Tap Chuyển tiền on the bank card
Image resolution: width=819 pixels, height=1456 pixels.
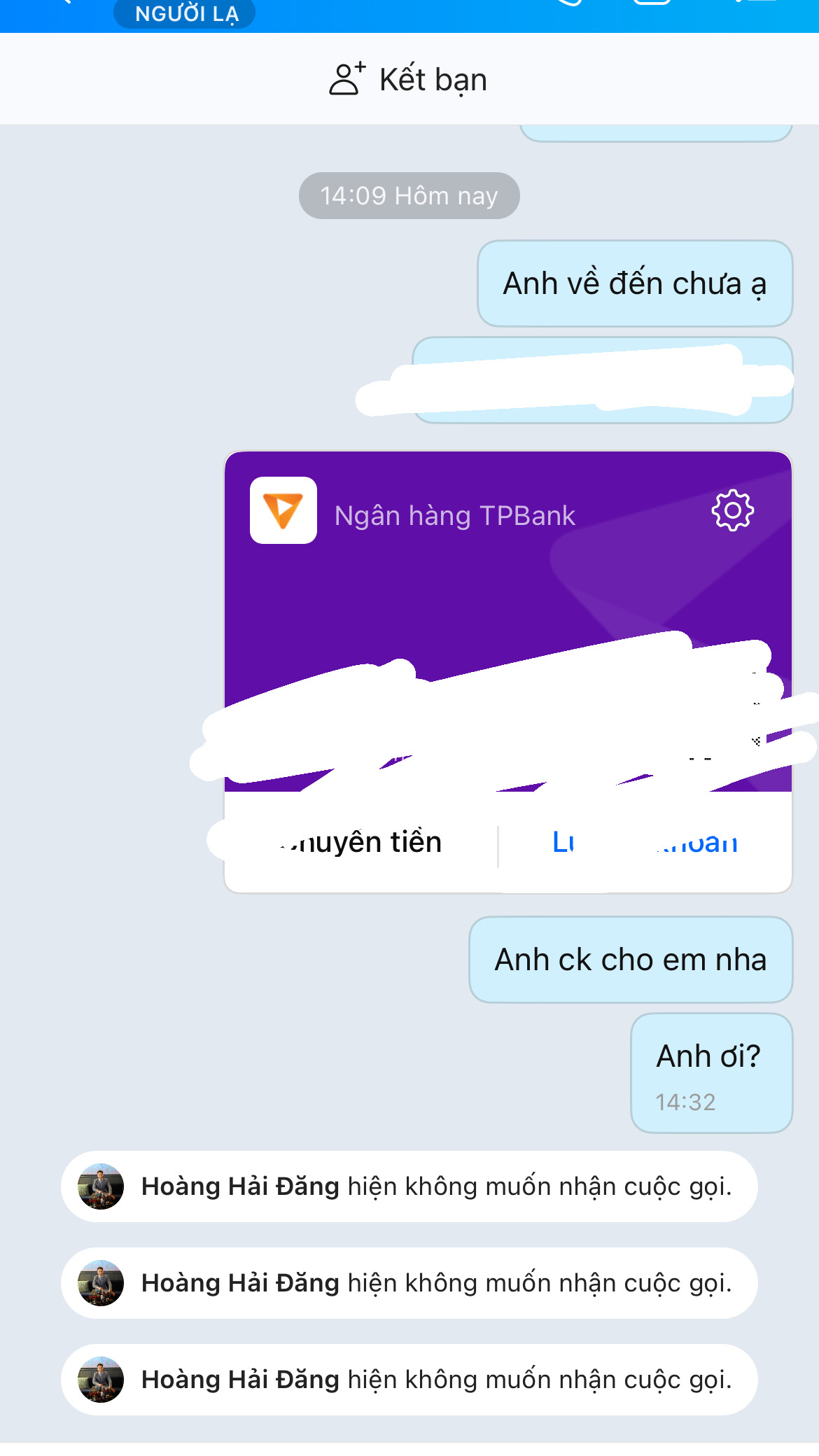[x=362, y=843]
